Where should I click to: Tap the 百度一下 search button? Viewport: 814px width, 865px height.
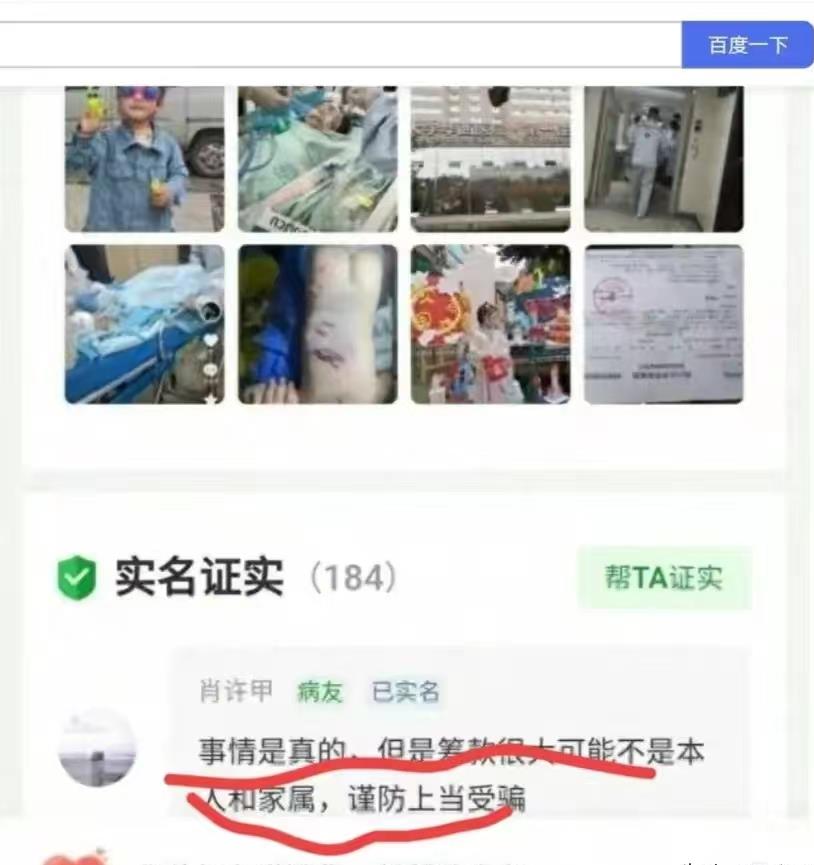[x=747, y=45]
